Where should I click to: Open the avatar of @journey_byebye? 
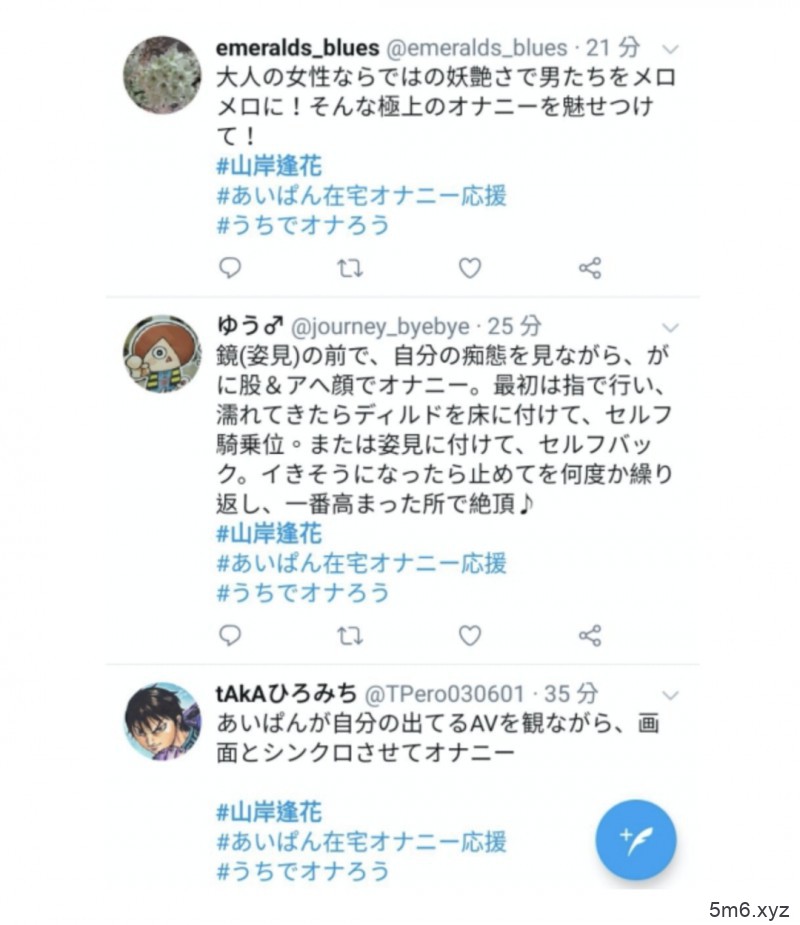(x=162, y=354)
